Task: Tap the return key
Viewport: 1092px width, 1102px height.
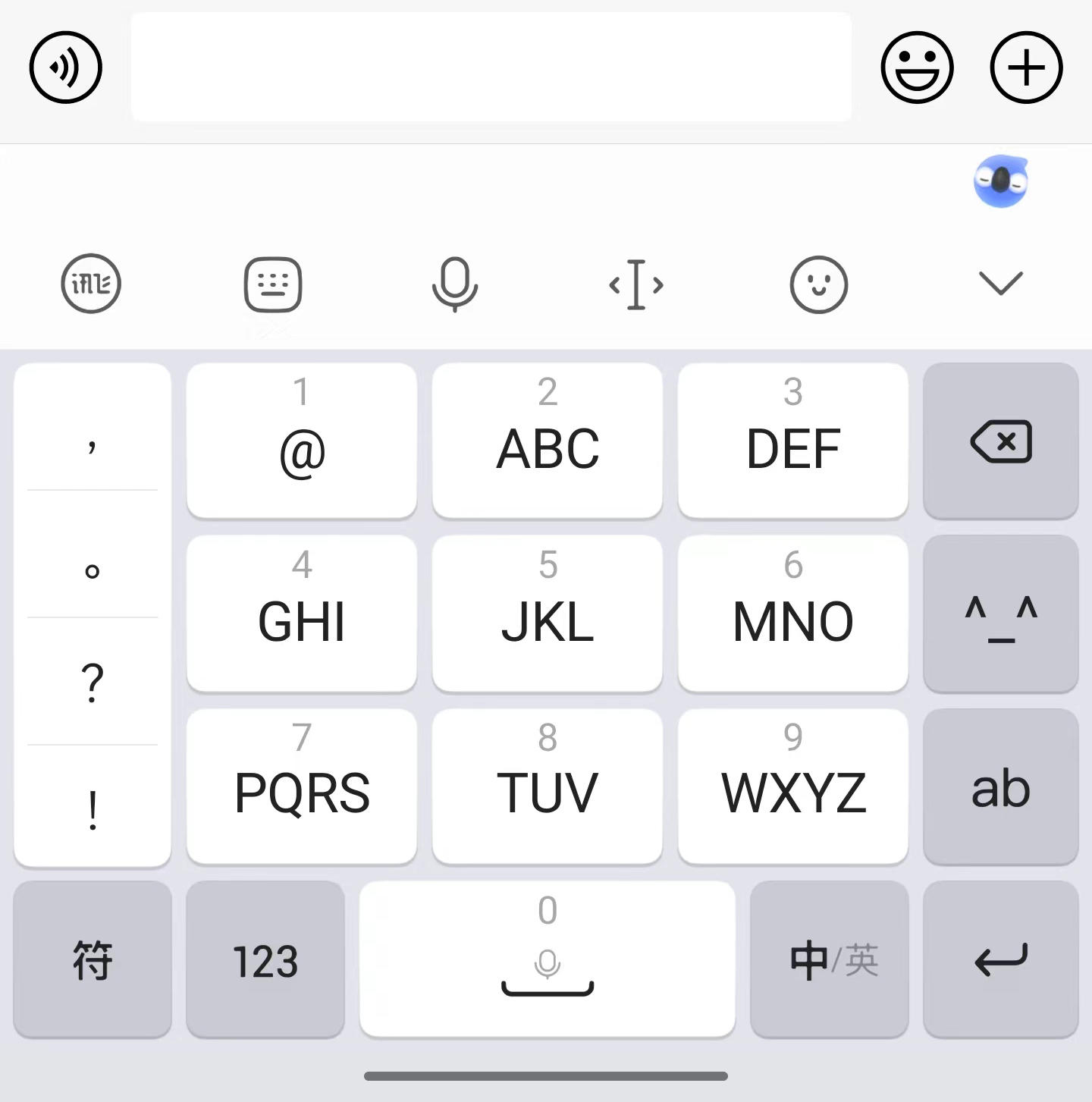Action: (1000, 959)
